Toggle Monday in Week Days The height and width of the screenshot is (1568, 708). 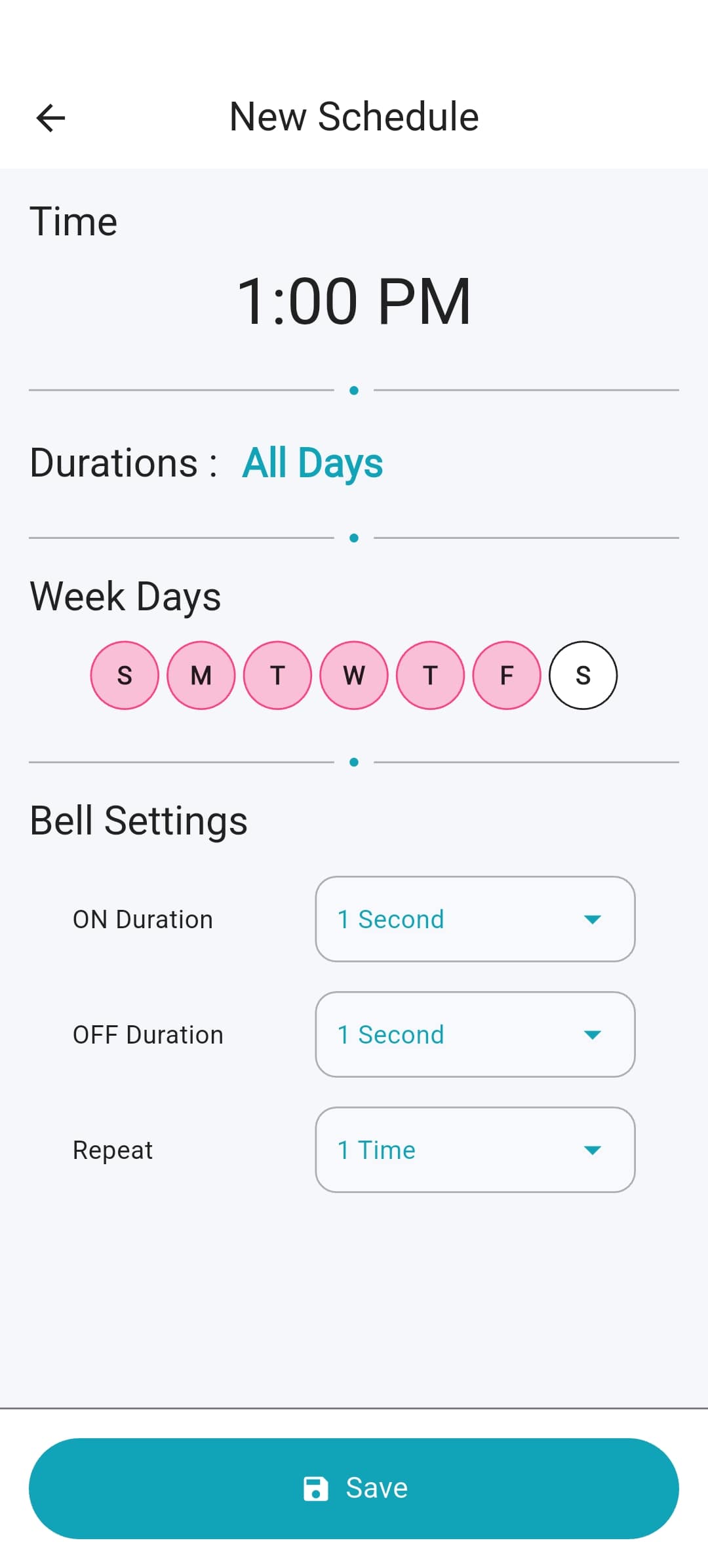point(201,675)
